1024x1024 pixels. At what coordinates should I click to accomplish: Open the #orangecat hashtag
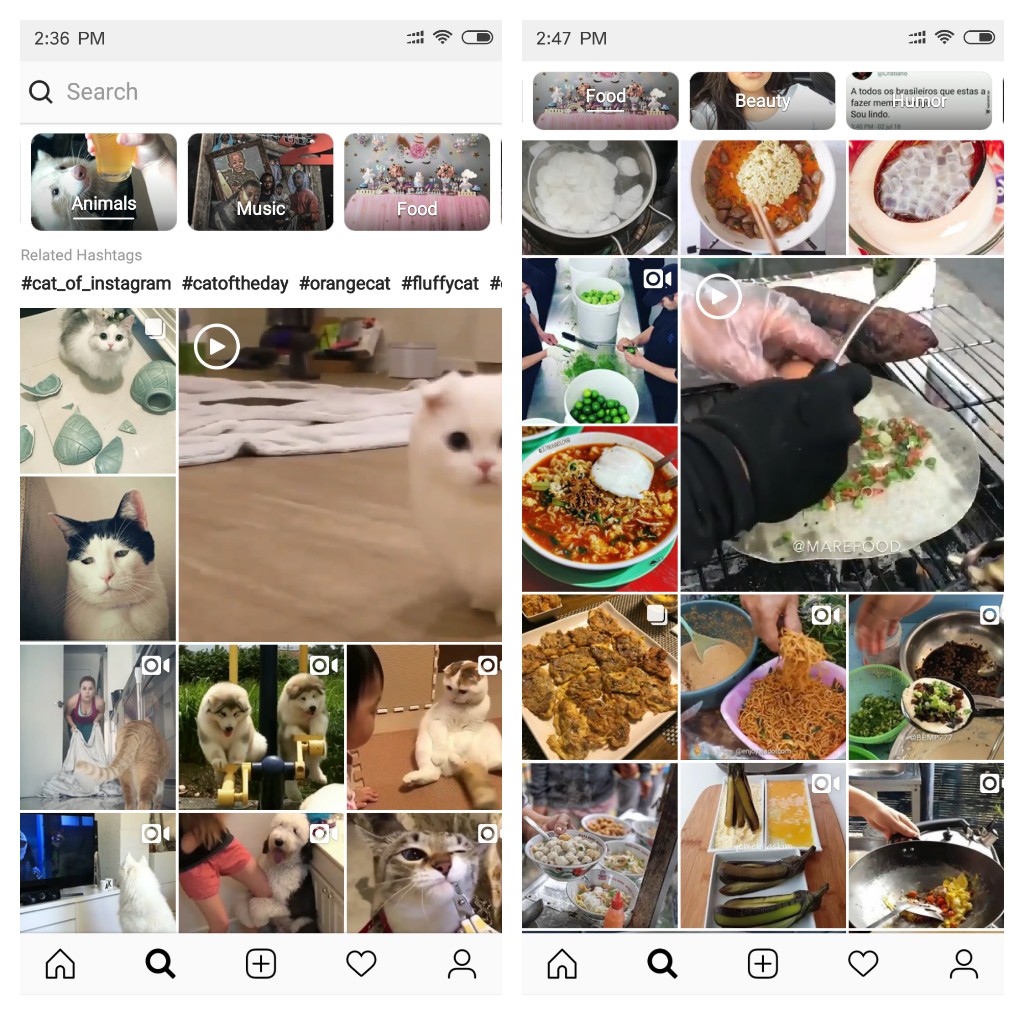click(x=345, y=284)
